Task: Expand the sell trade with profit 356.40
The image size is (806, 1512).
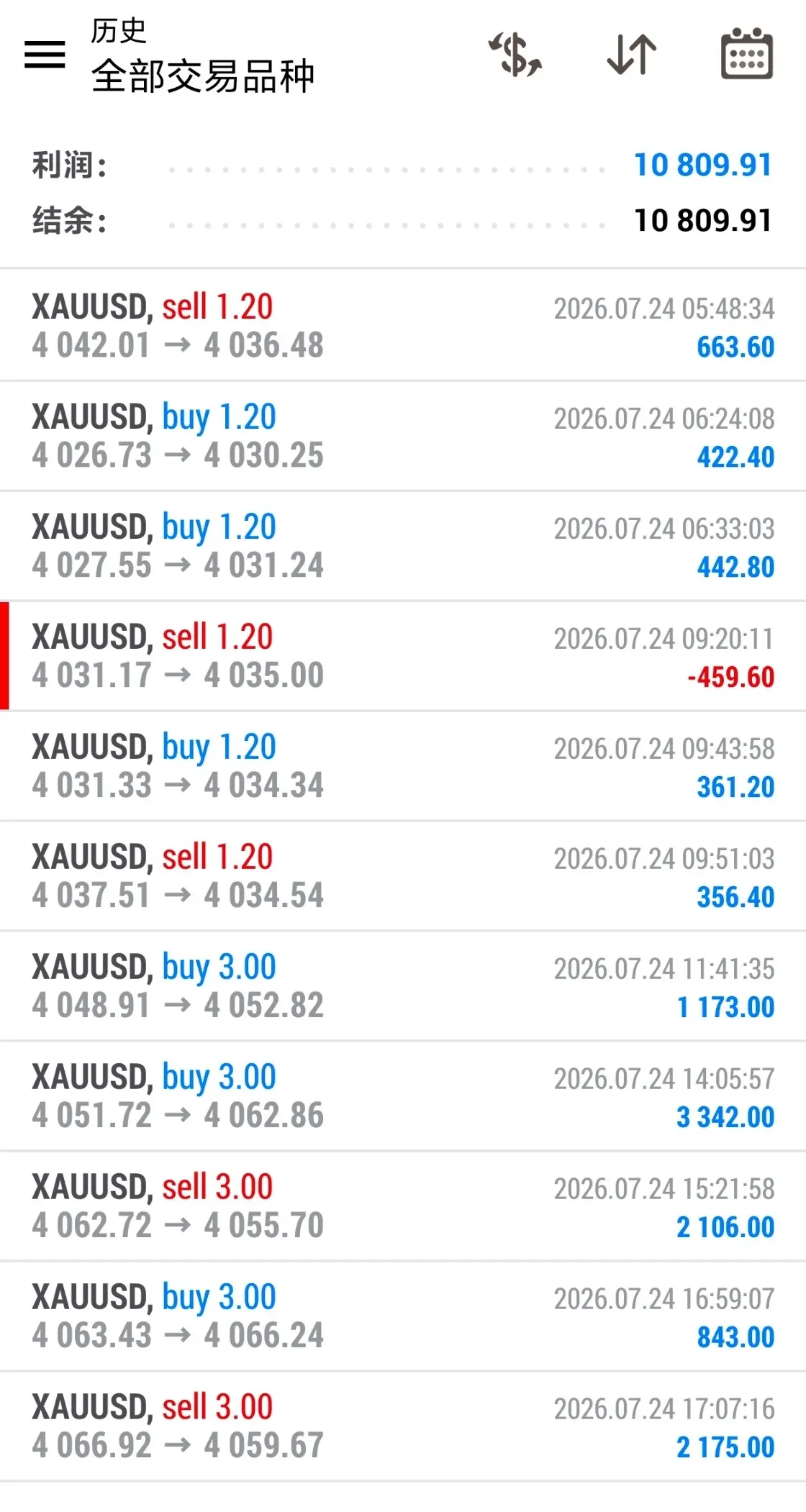Action: point(403,876)
